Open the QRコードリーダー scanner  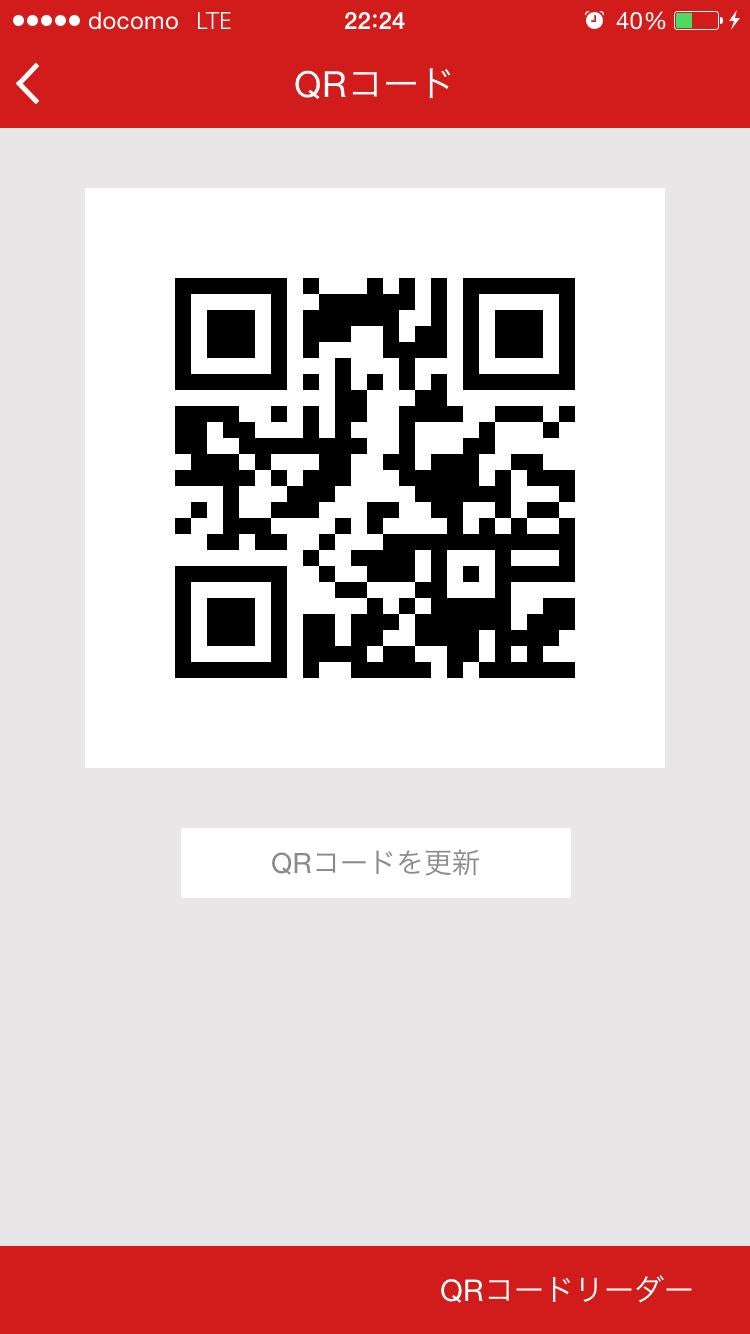point(565,1290)
